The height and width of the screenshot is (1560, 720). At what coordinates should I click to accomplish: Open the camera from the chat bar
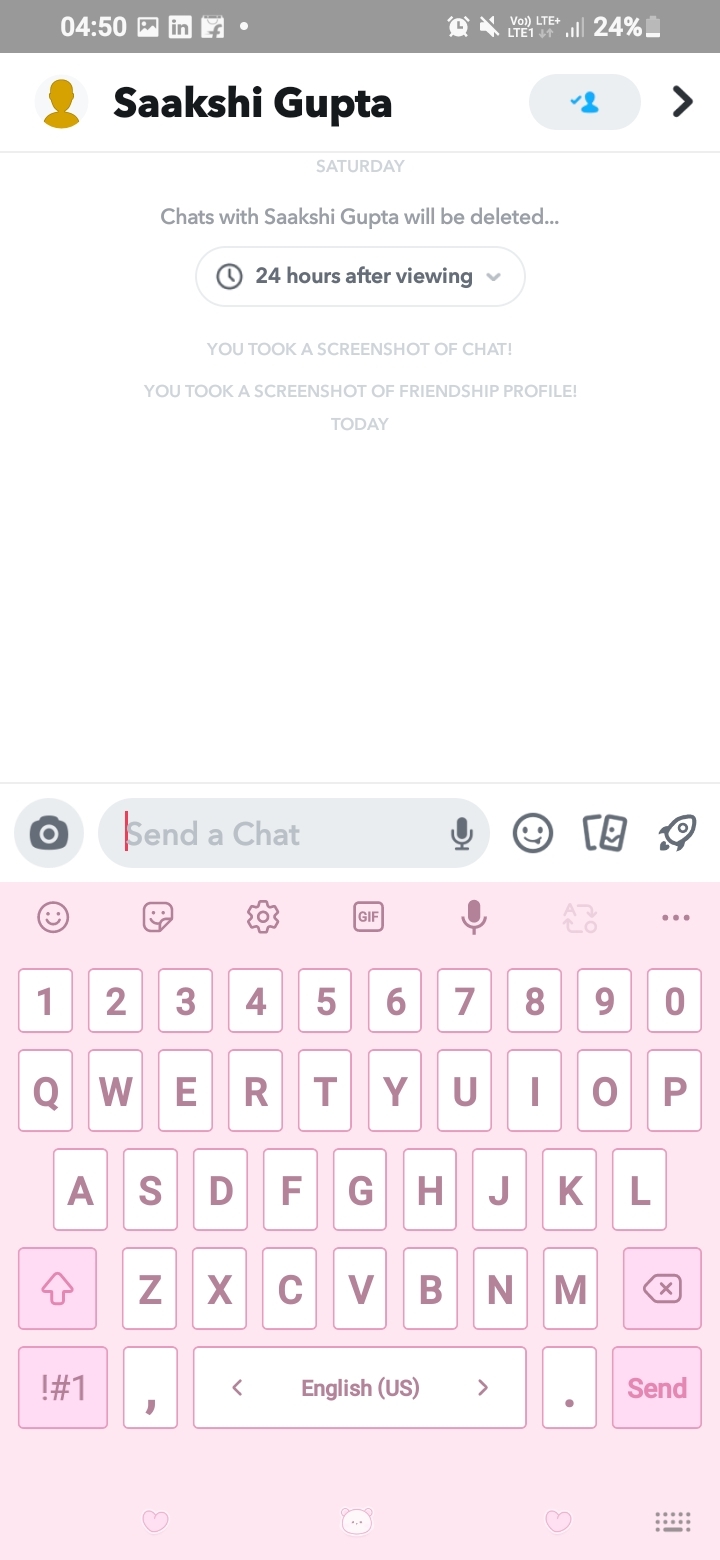(49, 833)
